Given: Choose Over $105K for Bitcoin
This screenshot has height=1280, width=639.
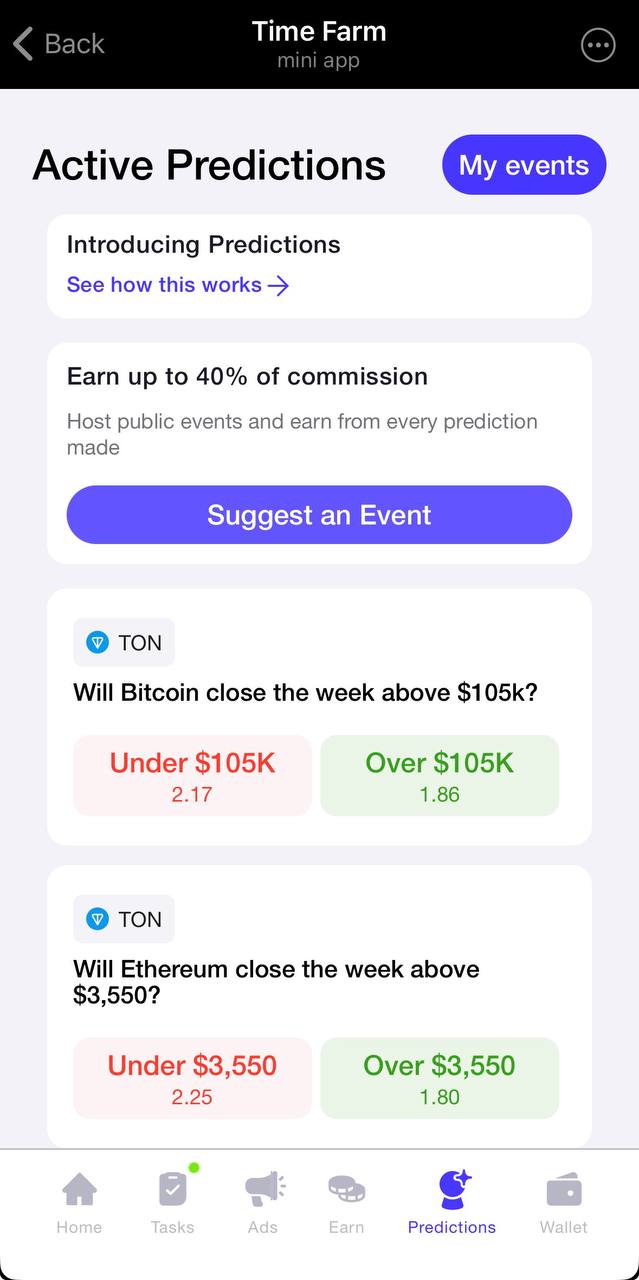Looking at the screenshot, I should pyautogui.click(x=439, y=775).
